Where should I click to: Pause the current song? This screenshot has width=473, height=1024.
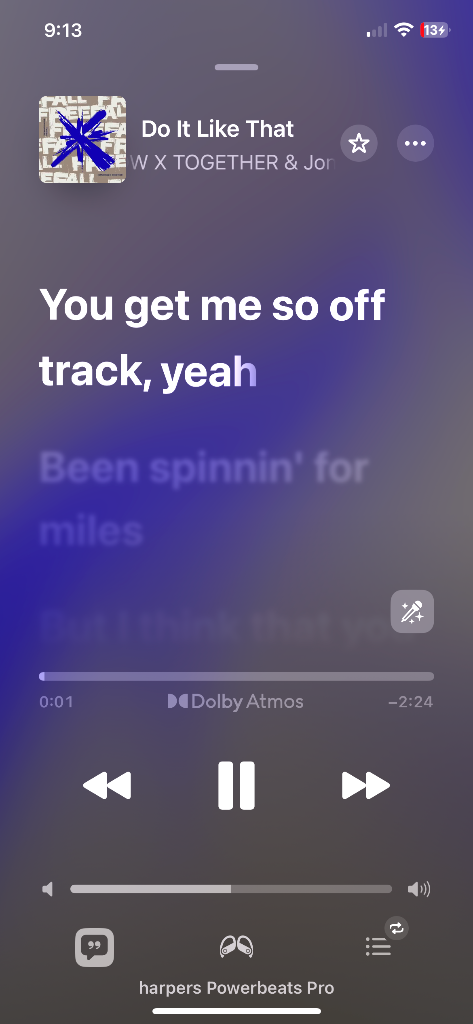236,785
